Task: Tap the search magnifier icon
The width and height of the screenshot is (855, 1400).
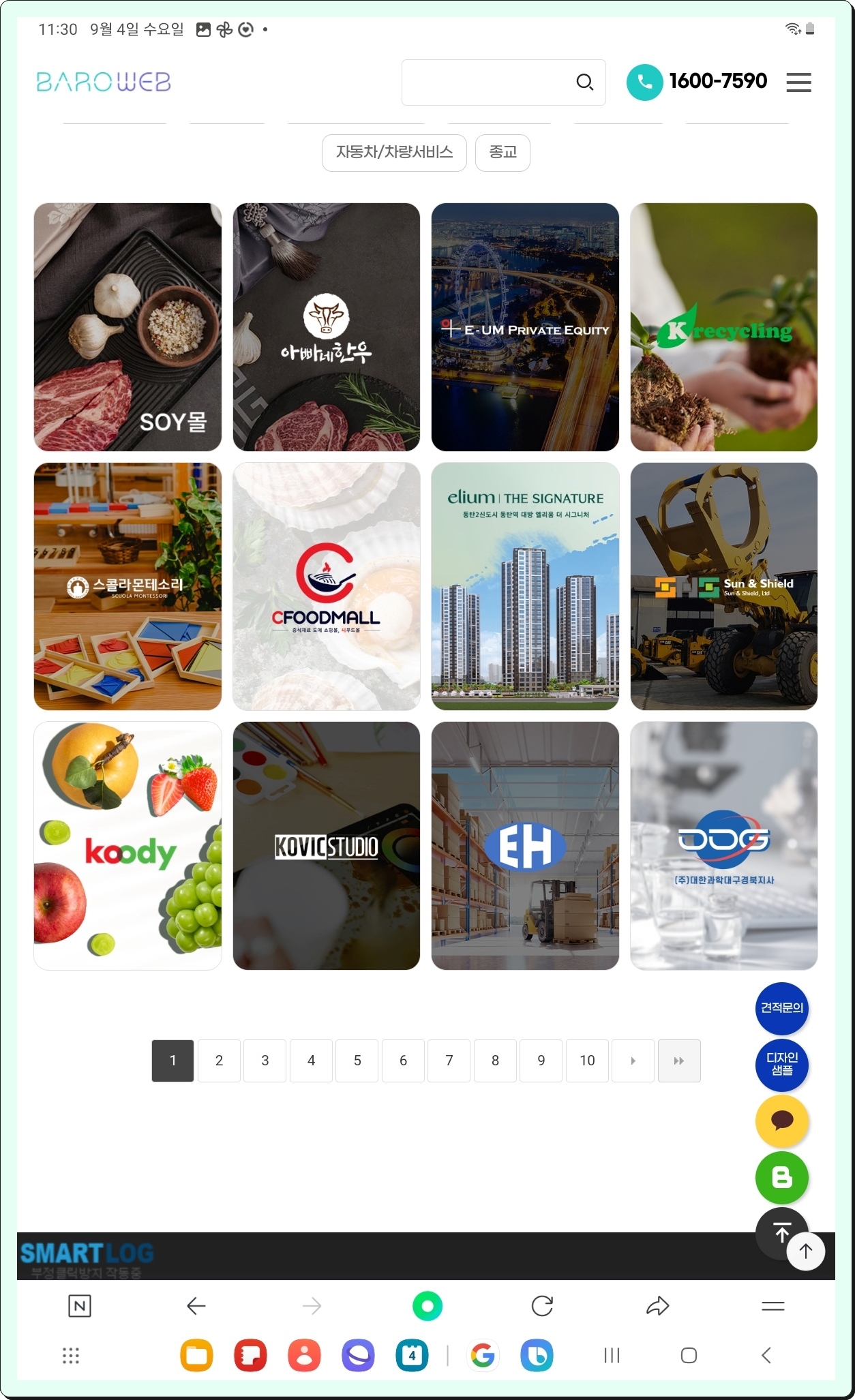Action: [x=584, y=82]
